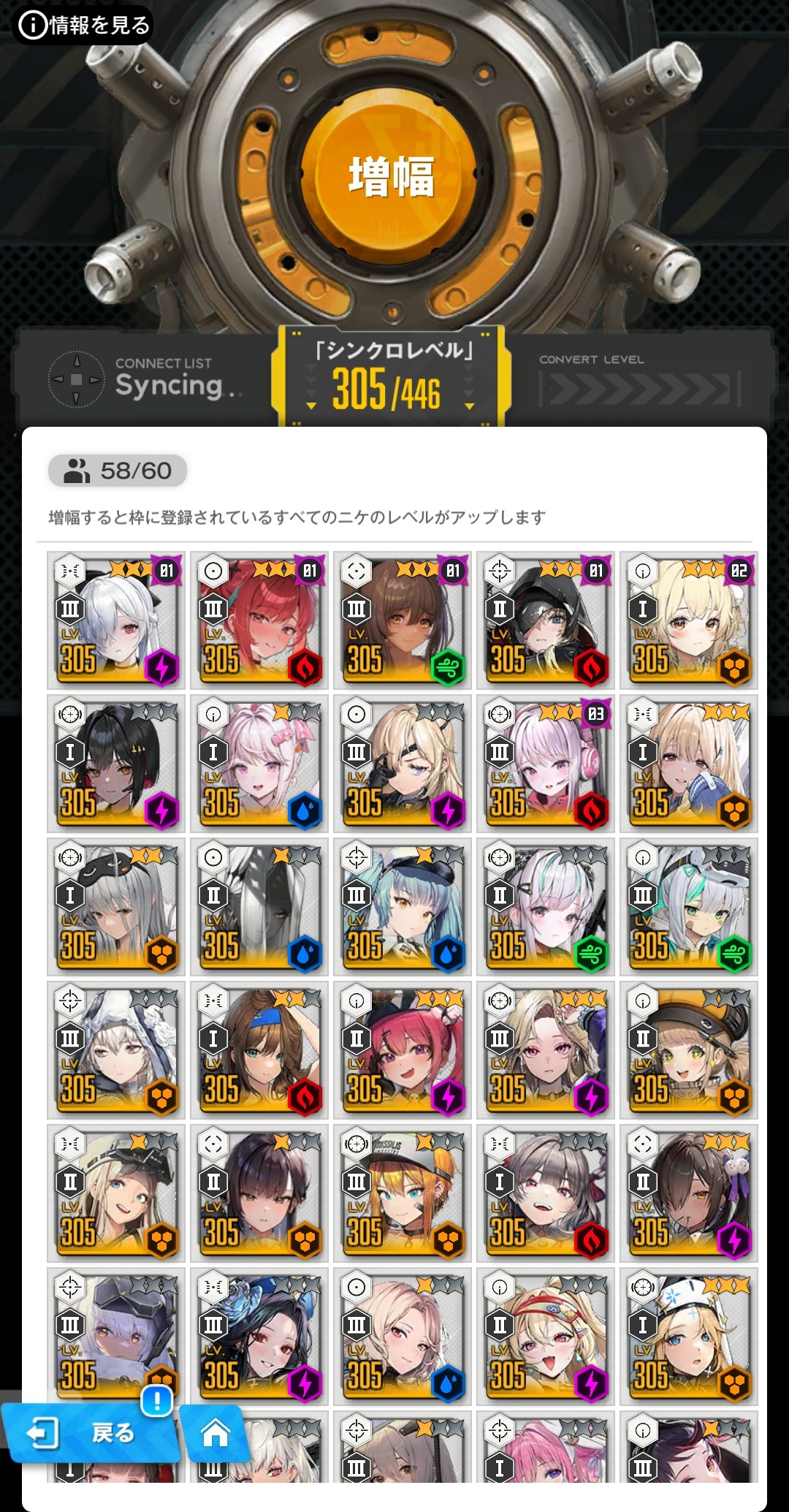This screenshot has height=1512, width=789.
Task: Open the blonde character card numbered 02
Action: click(689, 620)
